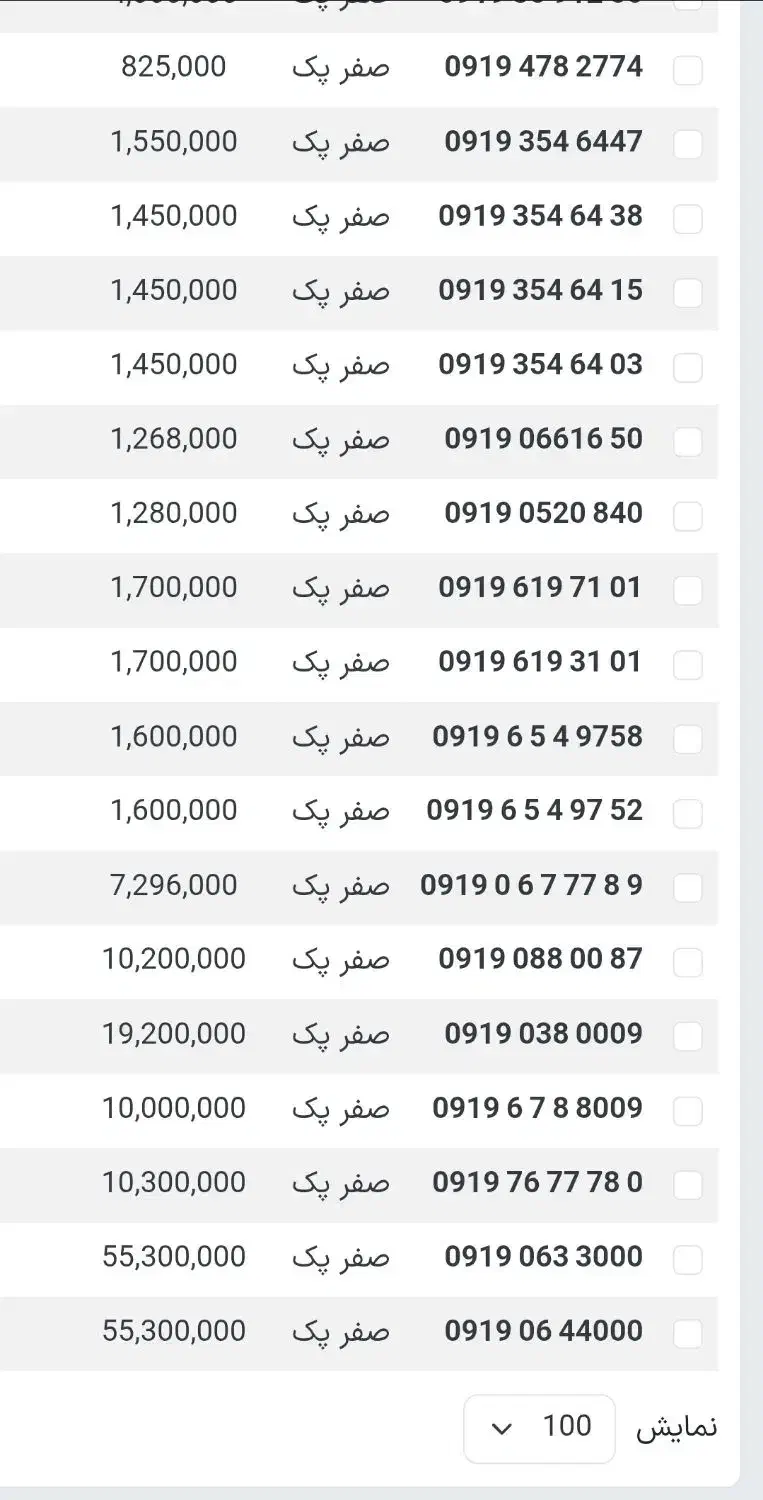Mark the checkbox for 0919 6 5 4 97 52
The width and height of the screenshot is (763, 1500).
tap(688, 814)
